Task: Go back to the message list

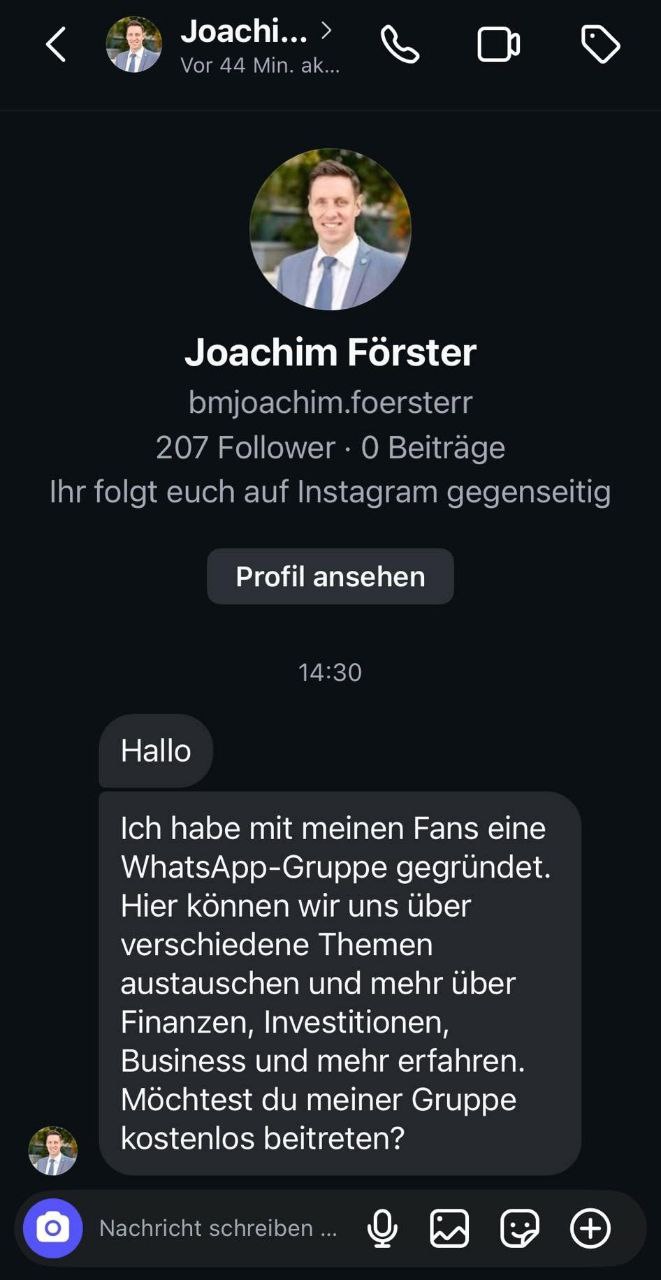Action: 56,45
